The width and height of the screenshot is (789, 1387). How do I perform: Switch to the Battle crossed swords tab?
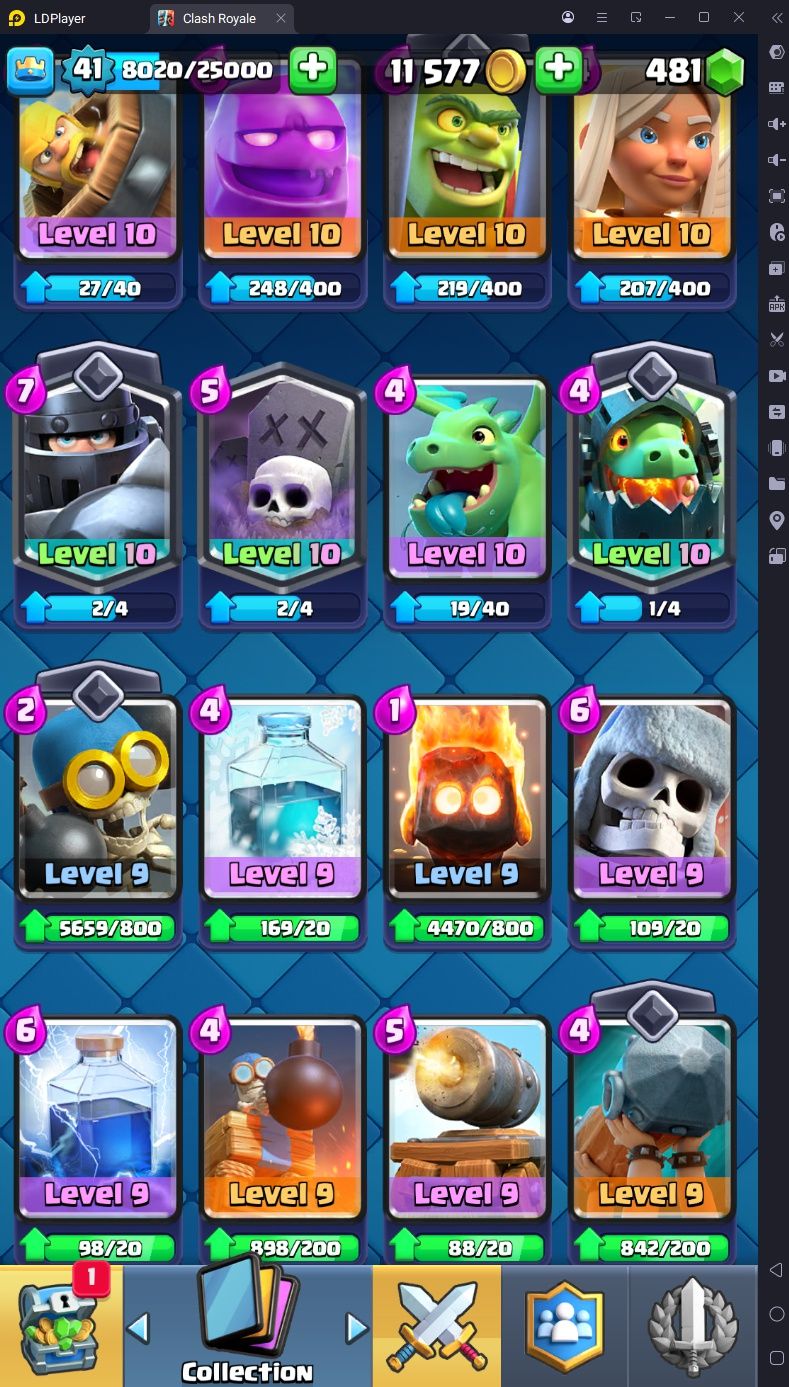[437, 1325]
